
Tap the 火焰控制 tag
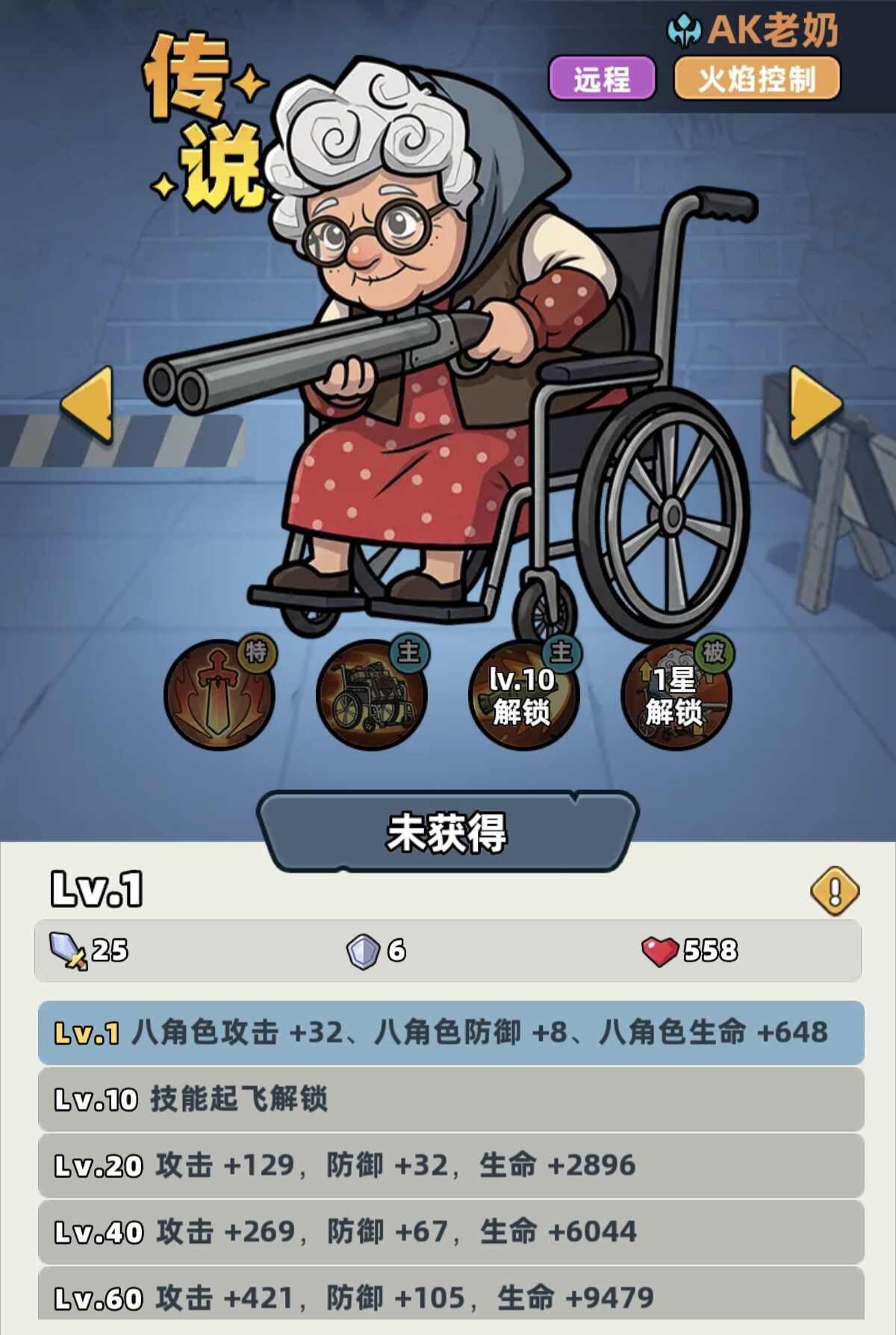(756, 78)
